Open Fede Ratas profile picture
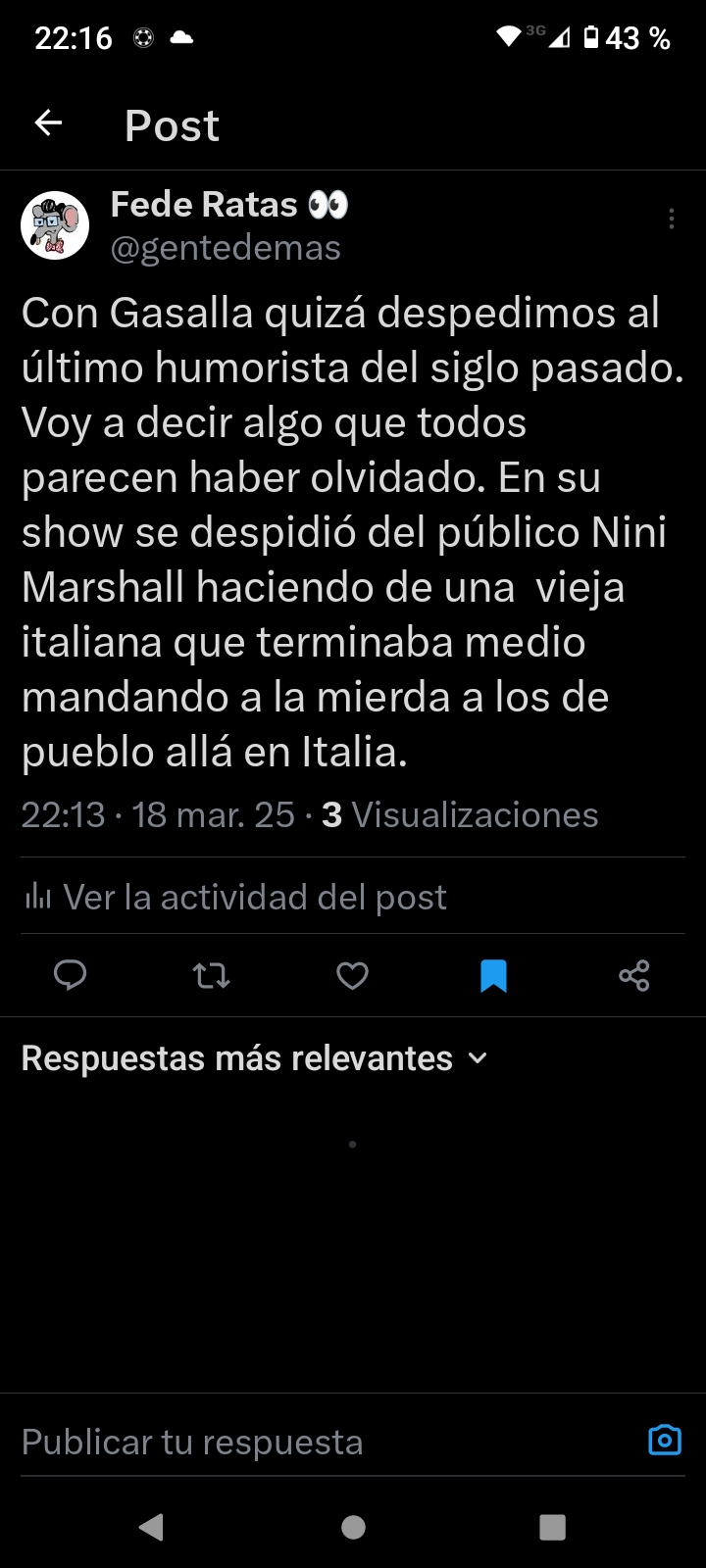Image resolution: width=706 pixels, height=1568 pixels. coord(55,225)
